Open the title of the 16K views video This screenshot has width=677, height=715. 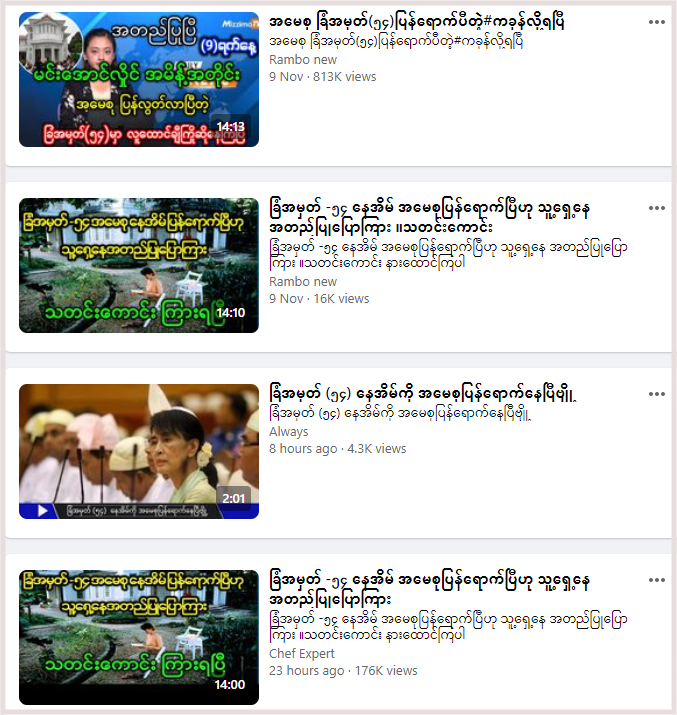pyautogui.click(x=446, y=217)
